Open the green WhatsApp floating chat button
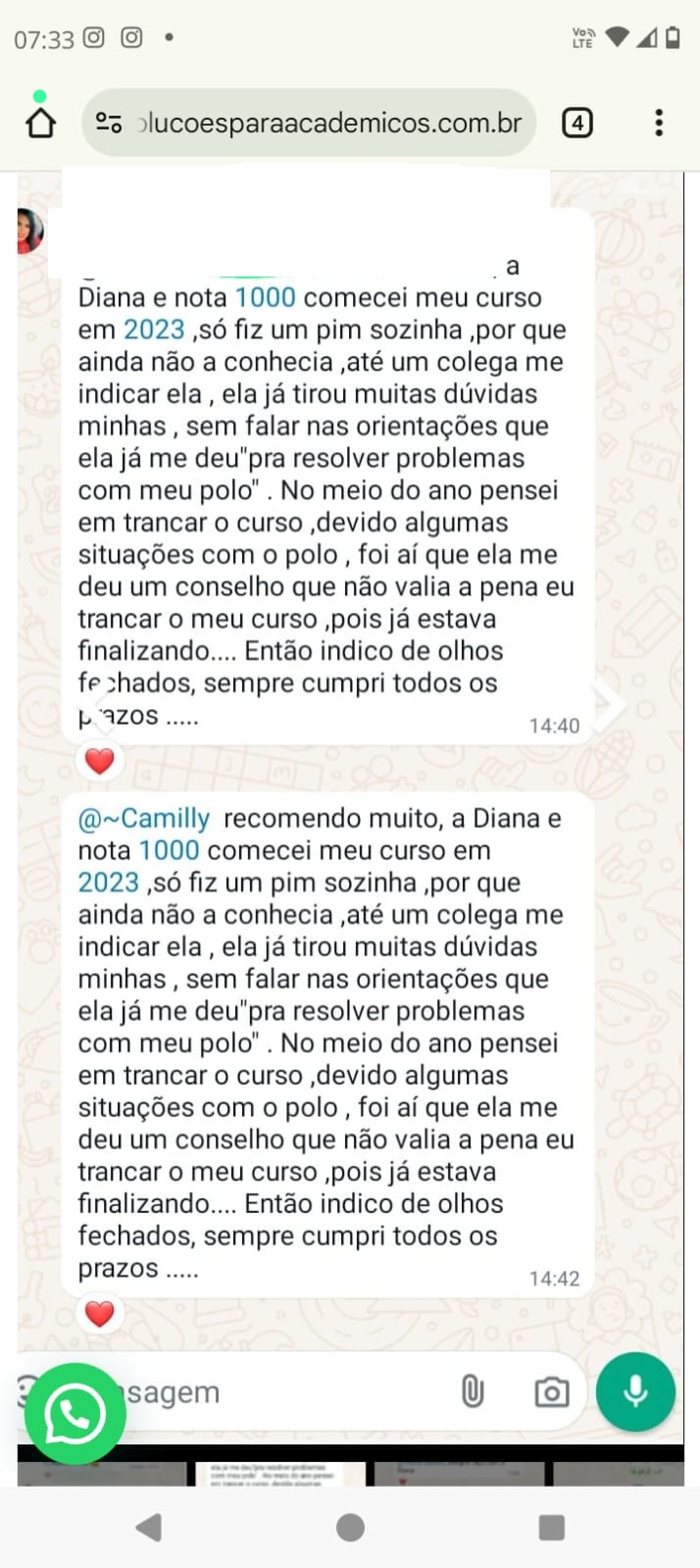This screenshot has height=1568, width=700. [x=75, y=1414]
